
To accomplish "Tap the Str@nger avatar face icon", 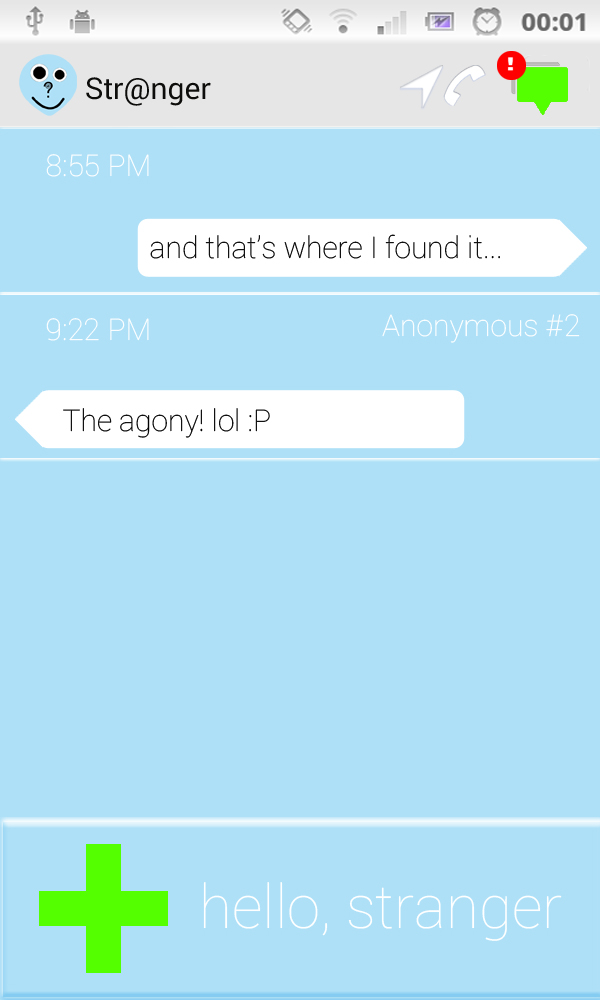I will (48, 86).
